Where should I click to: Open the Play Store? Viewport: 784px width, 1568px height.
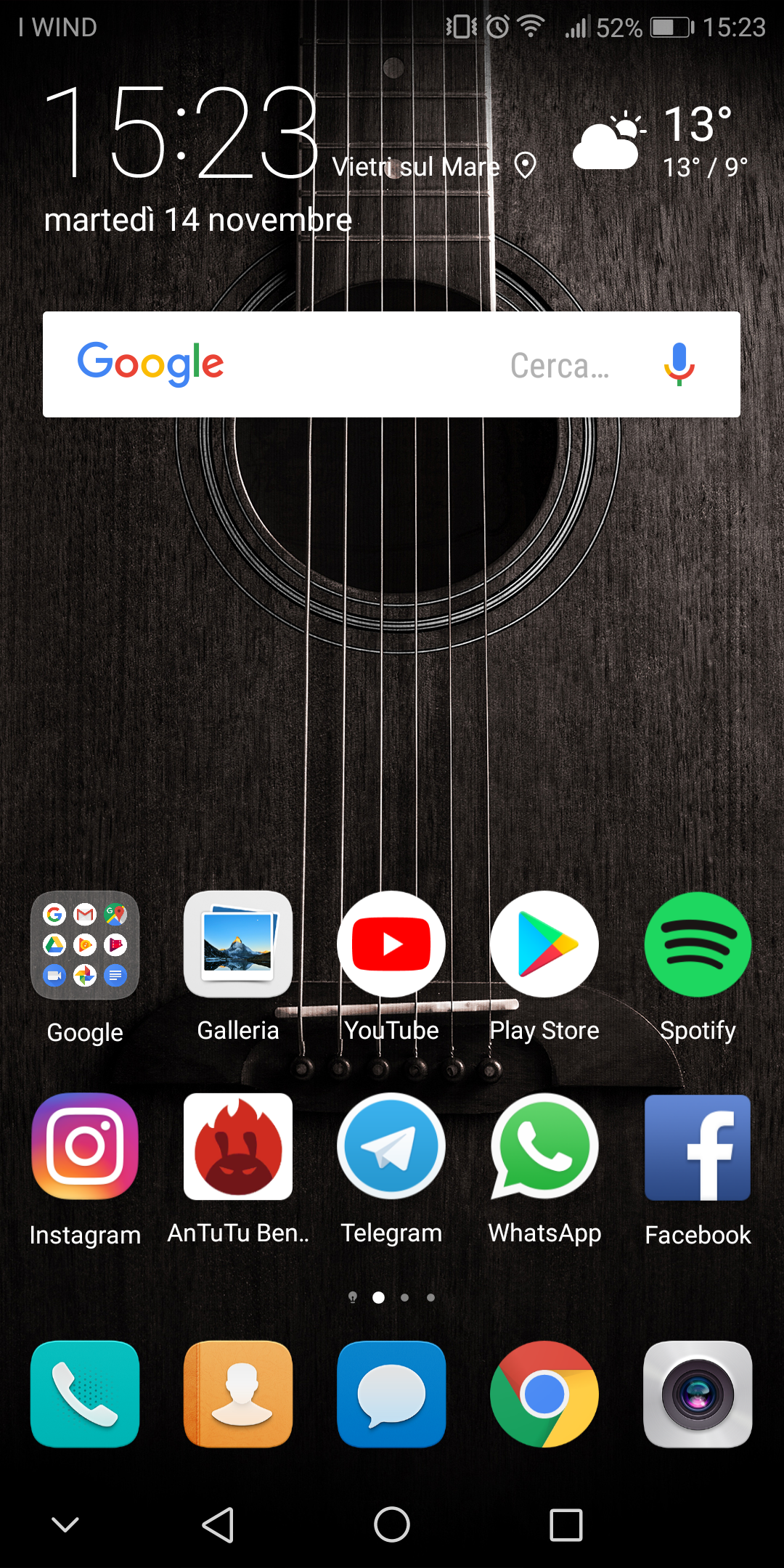(x=544, y=944)
